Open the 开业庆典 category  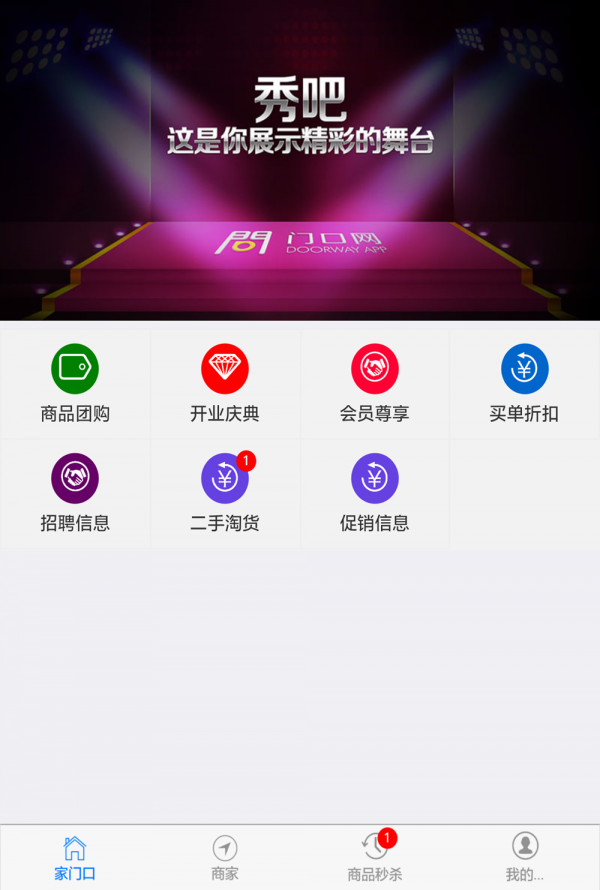point(225,384)
